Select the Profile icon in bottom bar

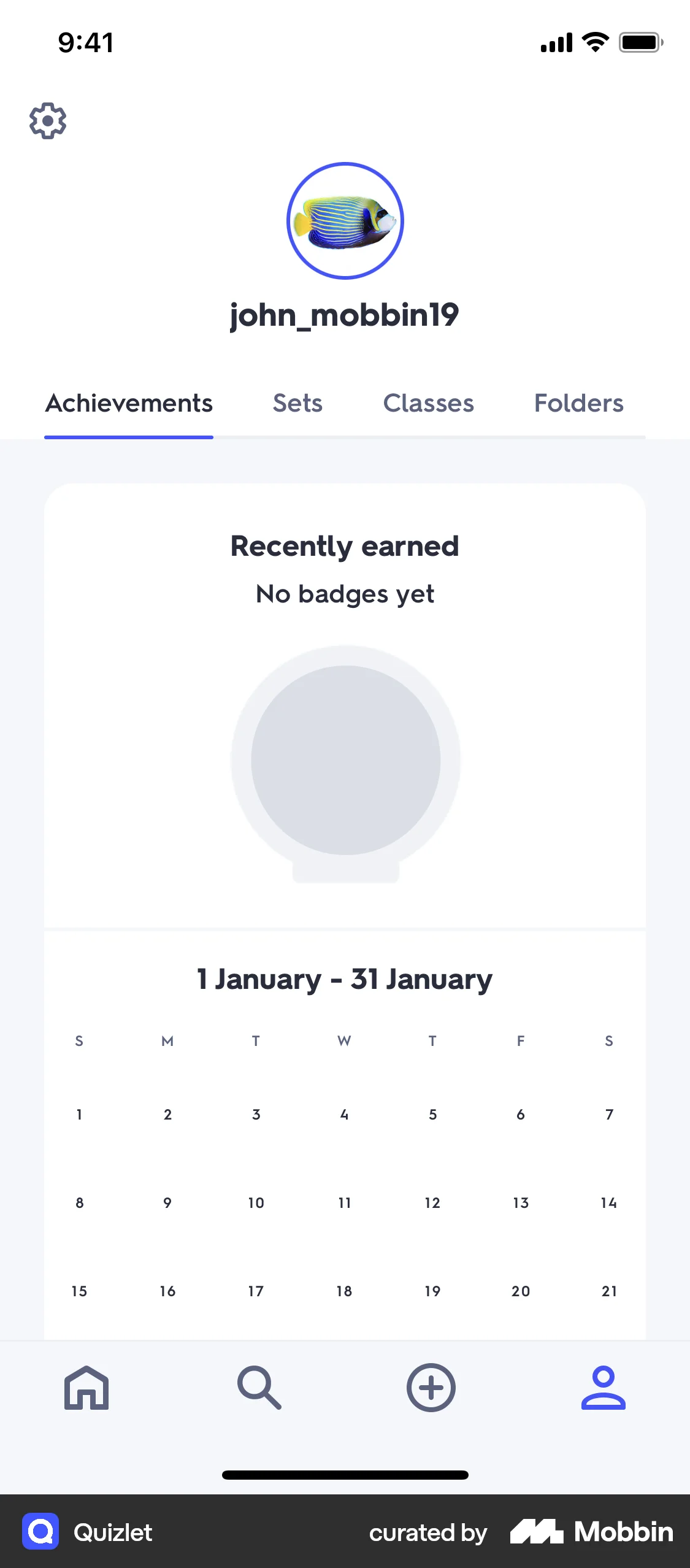tap(604, 1388)
